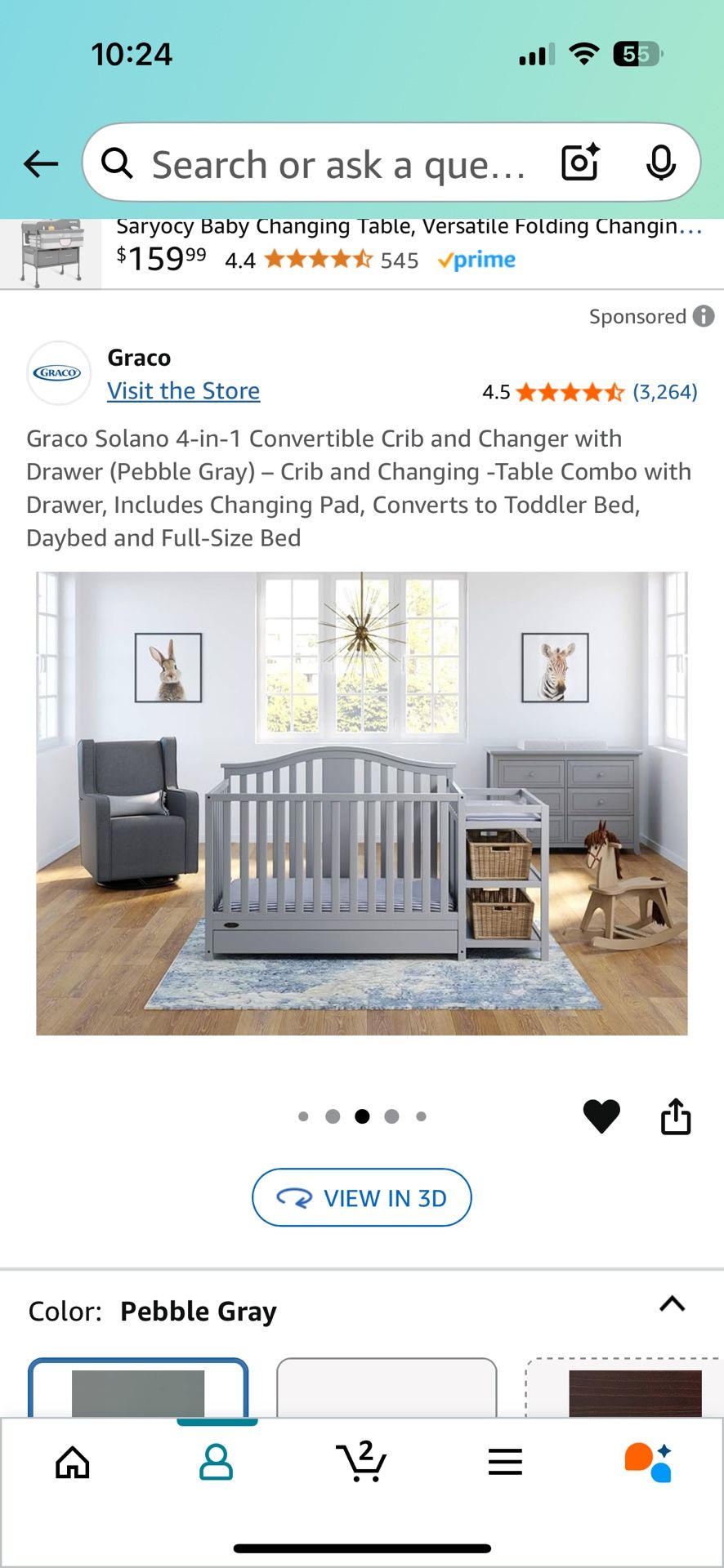This screenshot has width=724, height=1568.
Task: Open the shopping cart with 2 items
Action: pos(362,1462)
